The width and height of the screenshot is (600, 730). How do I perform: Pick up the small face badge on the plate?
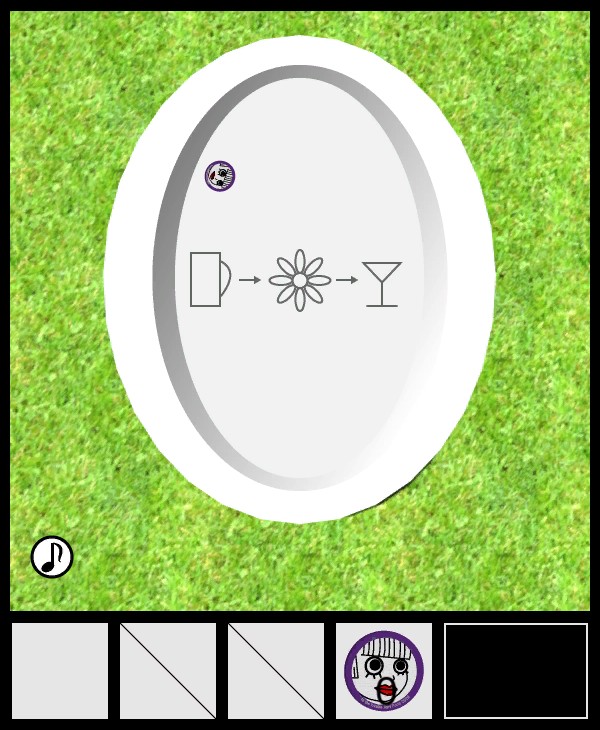pos(221,177)
